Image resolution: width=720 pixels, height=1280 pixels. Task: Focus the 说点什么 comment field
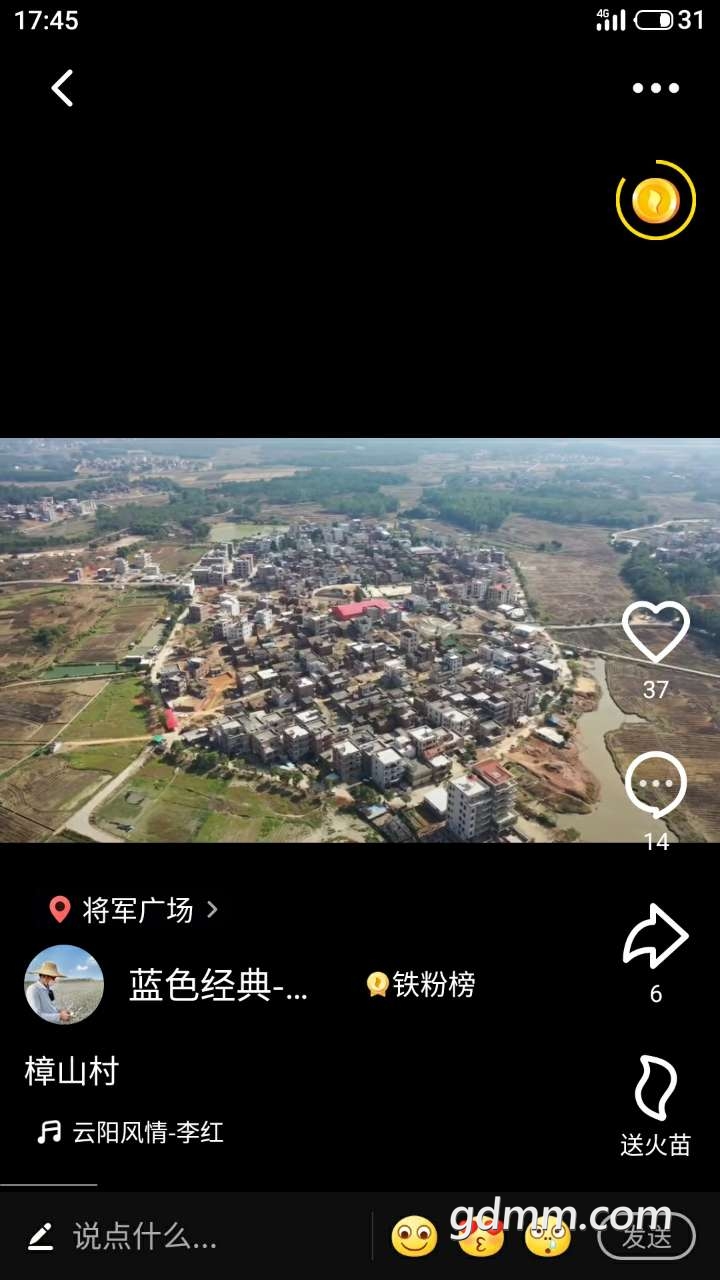(x=145, y=1237)
